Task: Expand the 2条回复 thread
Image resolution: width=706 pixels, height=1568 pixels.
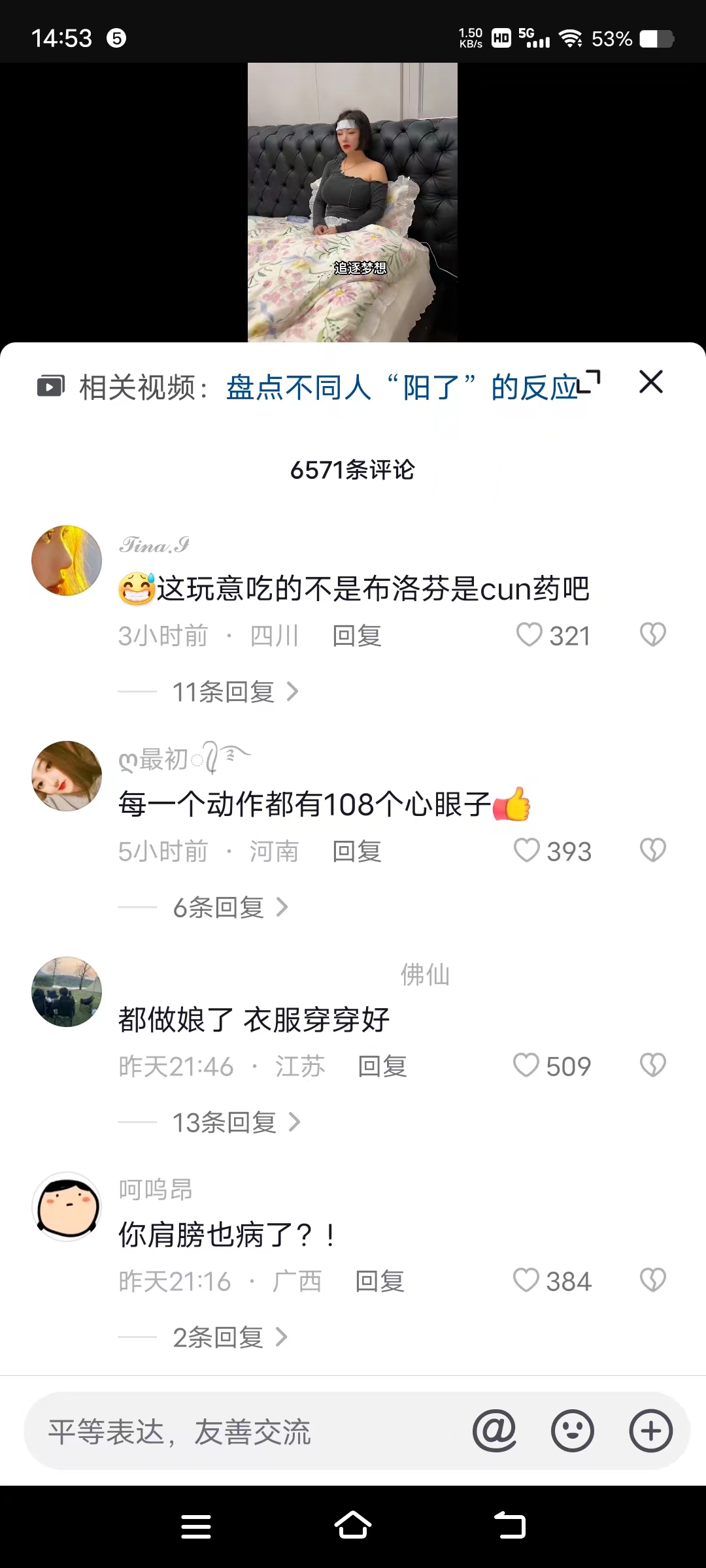Action: (229, 1337)
